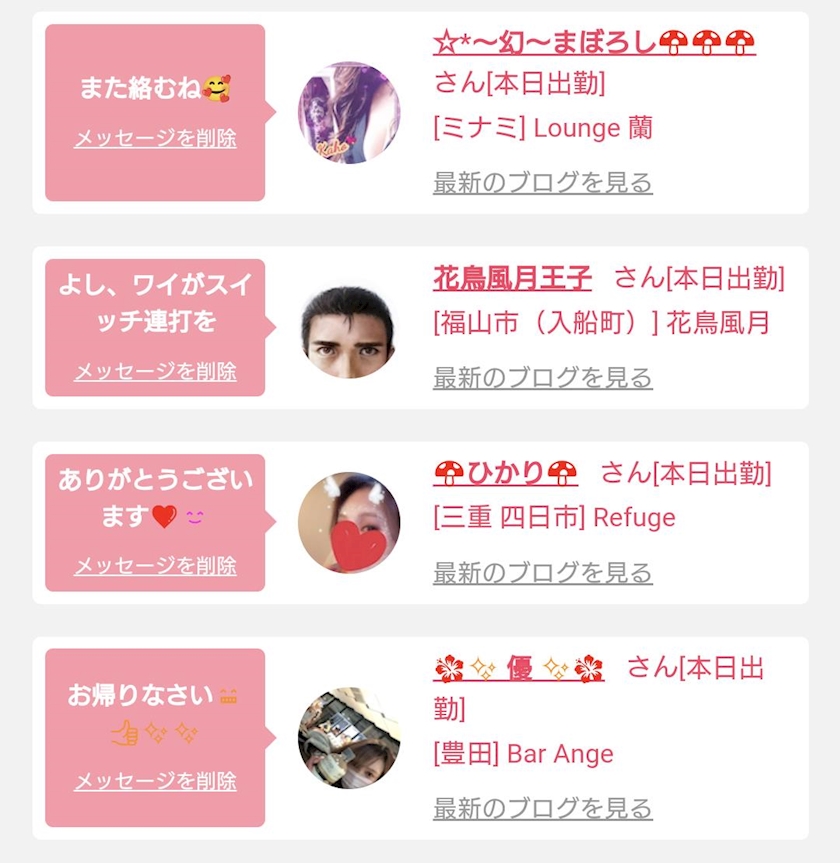Tap ひかり's profile picture

(x=349, y=522)
